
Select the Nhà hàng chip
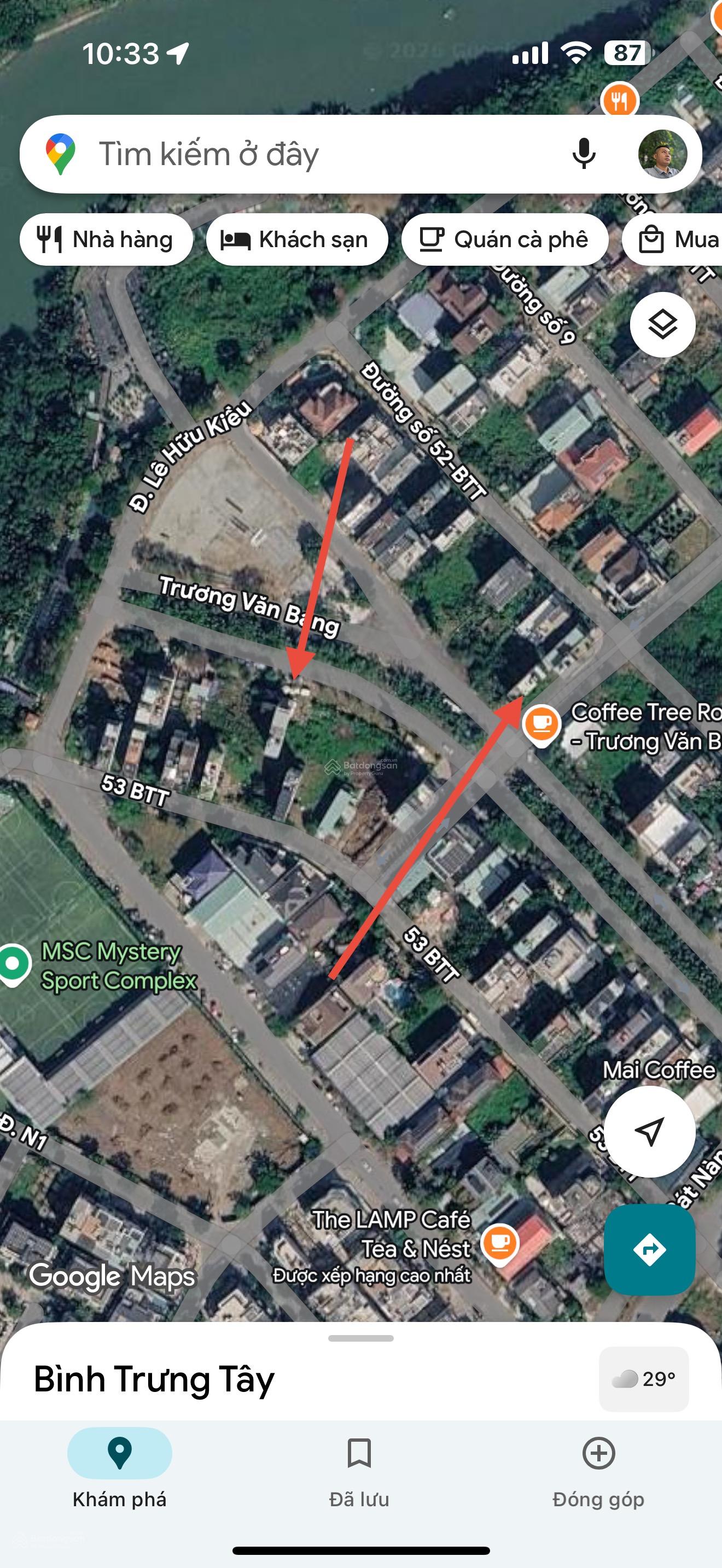point(106,240)
